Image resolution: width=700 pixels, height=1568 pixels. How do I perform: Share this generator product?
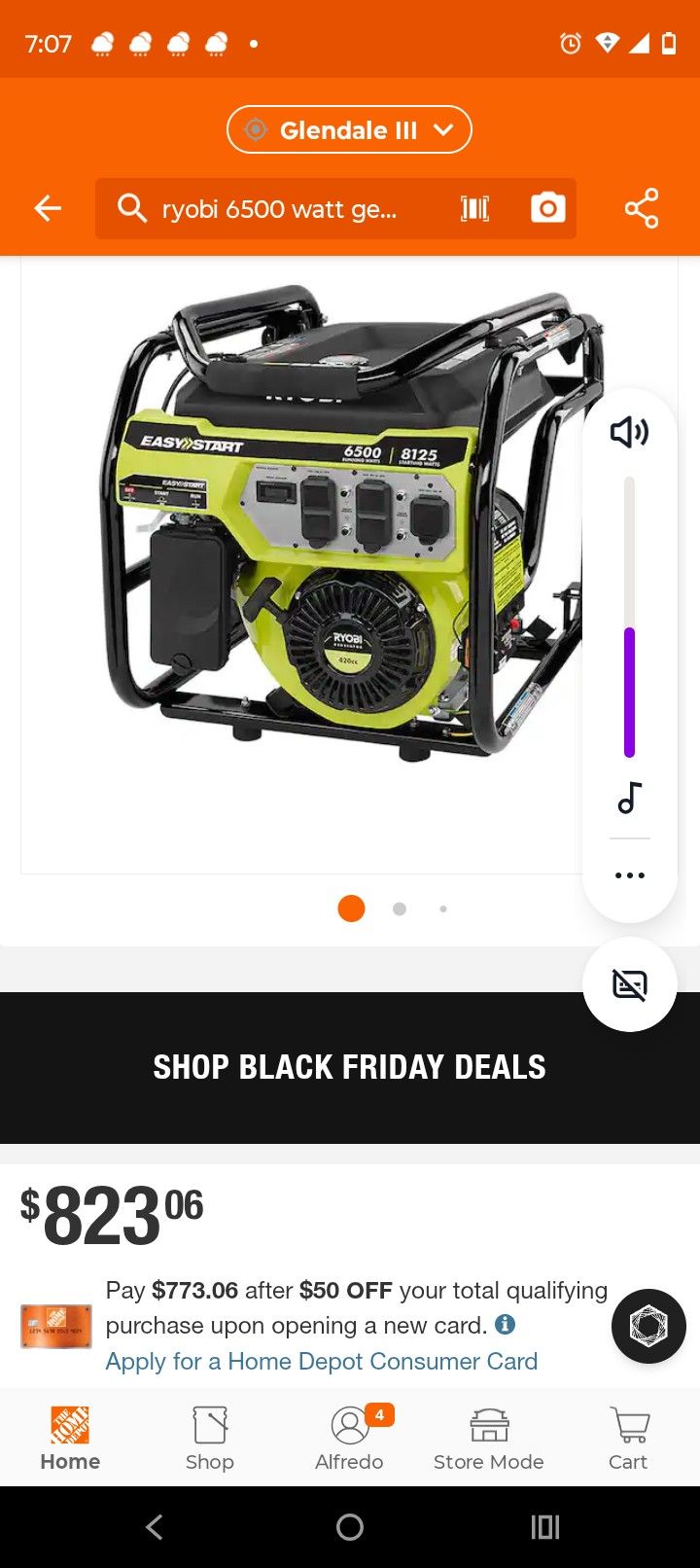pos(641,208)
